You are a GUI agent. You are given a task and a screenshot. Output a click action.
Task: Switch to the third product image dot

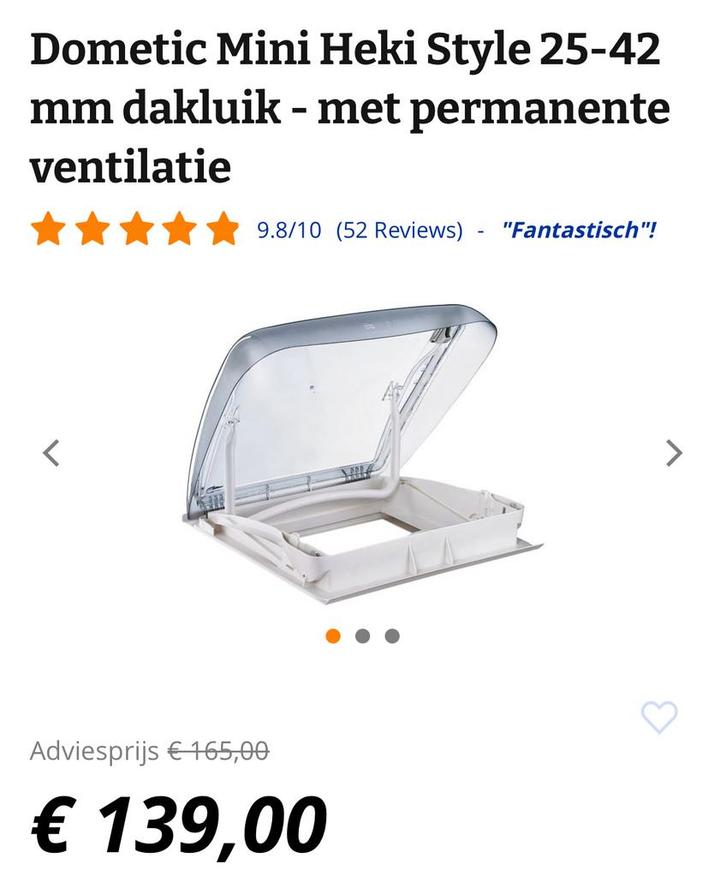(x=392, y=634)
